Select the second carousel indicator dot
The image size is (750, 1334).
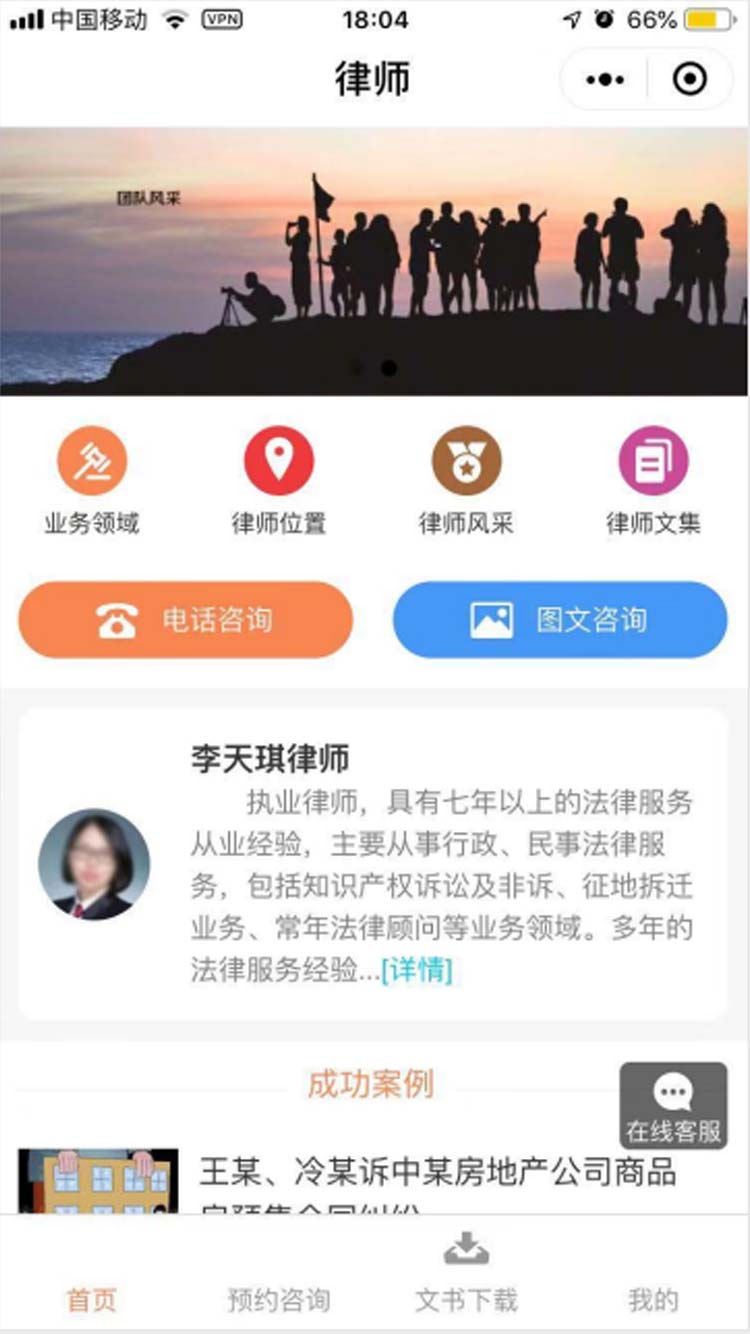pyautogui.click(x=389, y=368)
